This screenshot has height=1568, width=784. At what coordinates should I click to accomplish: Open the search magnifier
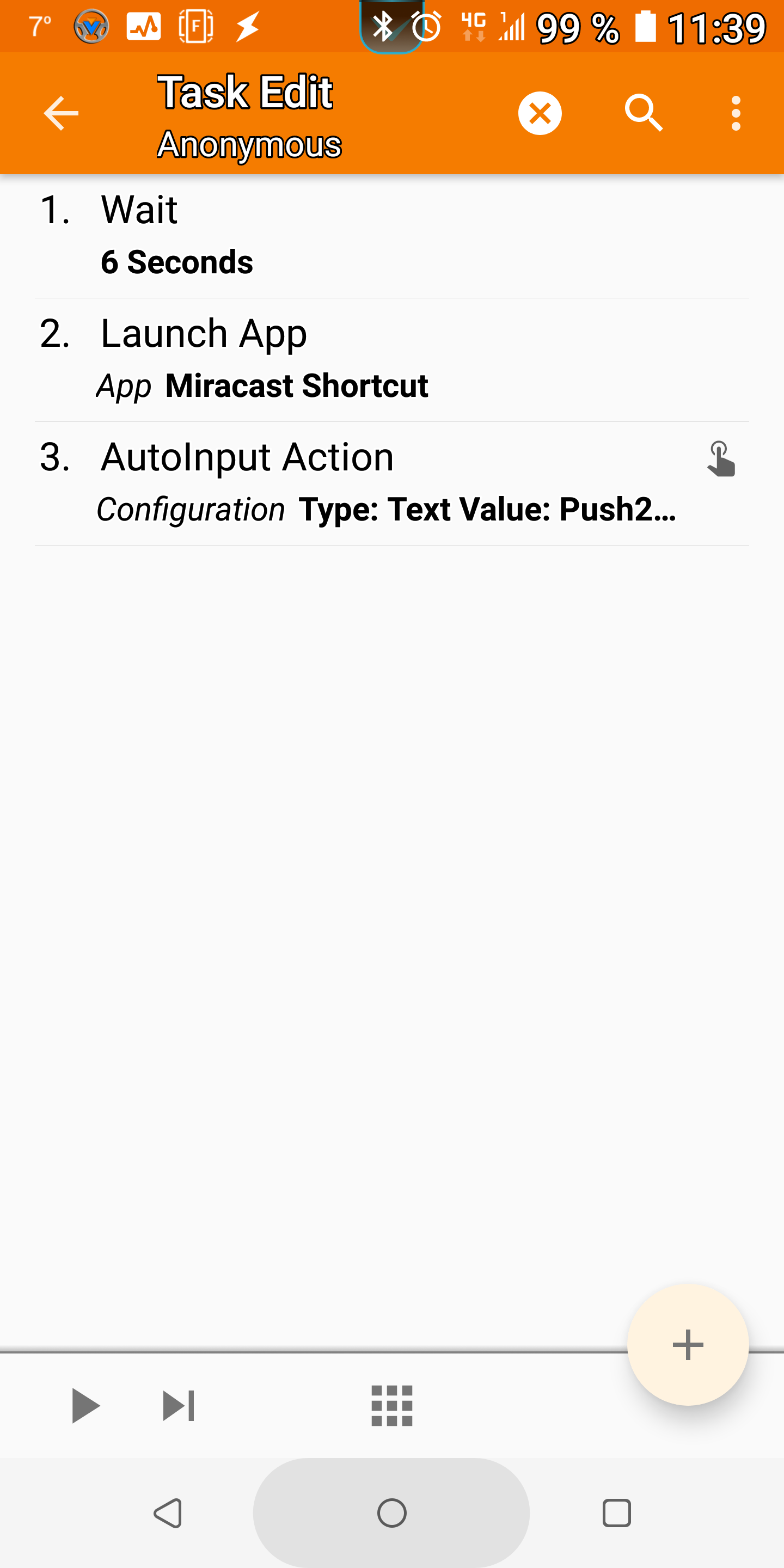point(644,113)
